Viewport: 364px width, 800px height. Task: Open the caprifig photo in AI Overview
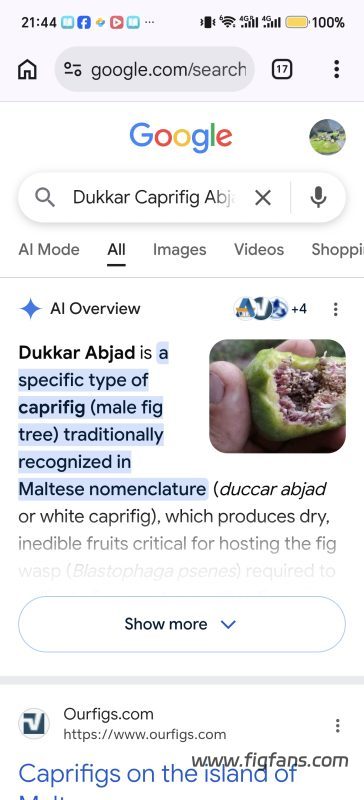click(277, 396)
